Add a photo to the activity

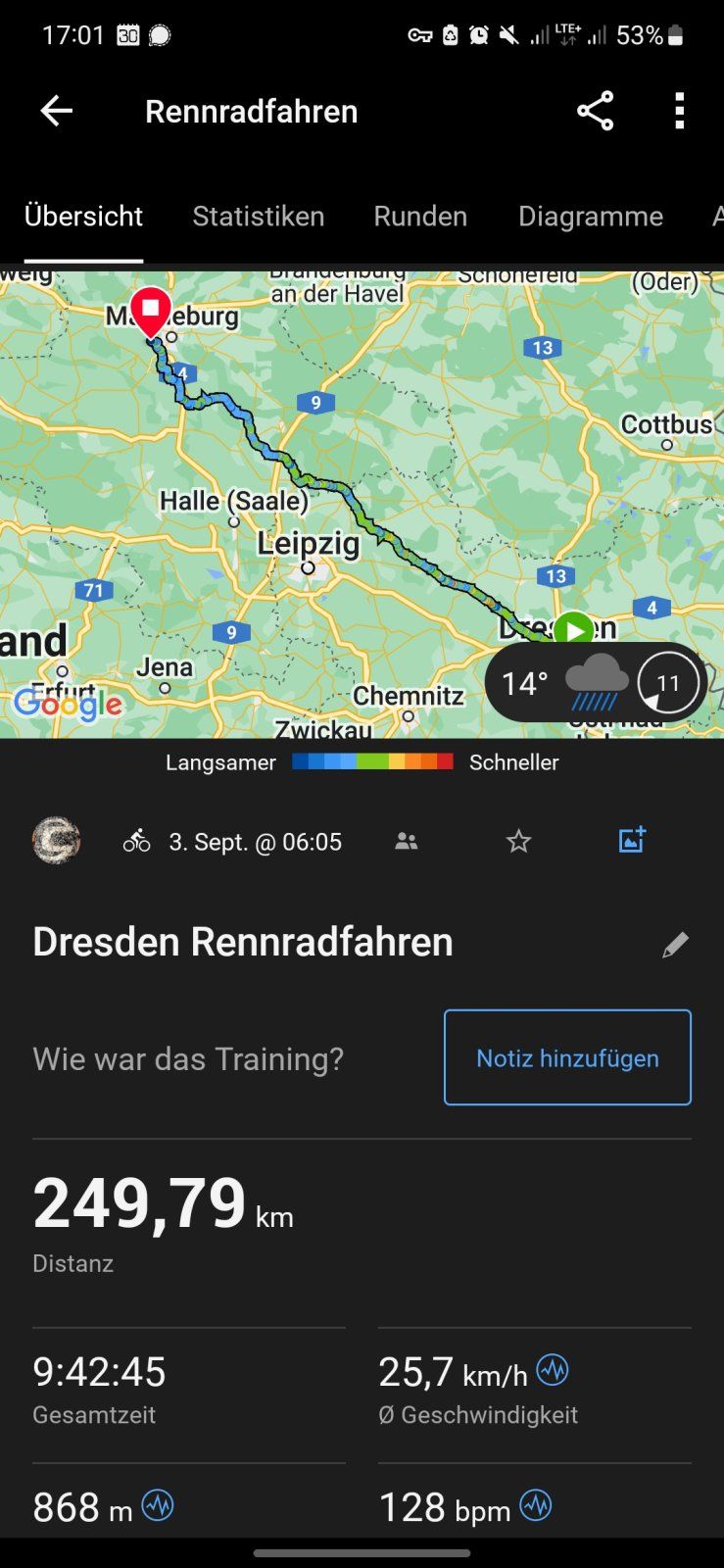(x=632, y=840)
